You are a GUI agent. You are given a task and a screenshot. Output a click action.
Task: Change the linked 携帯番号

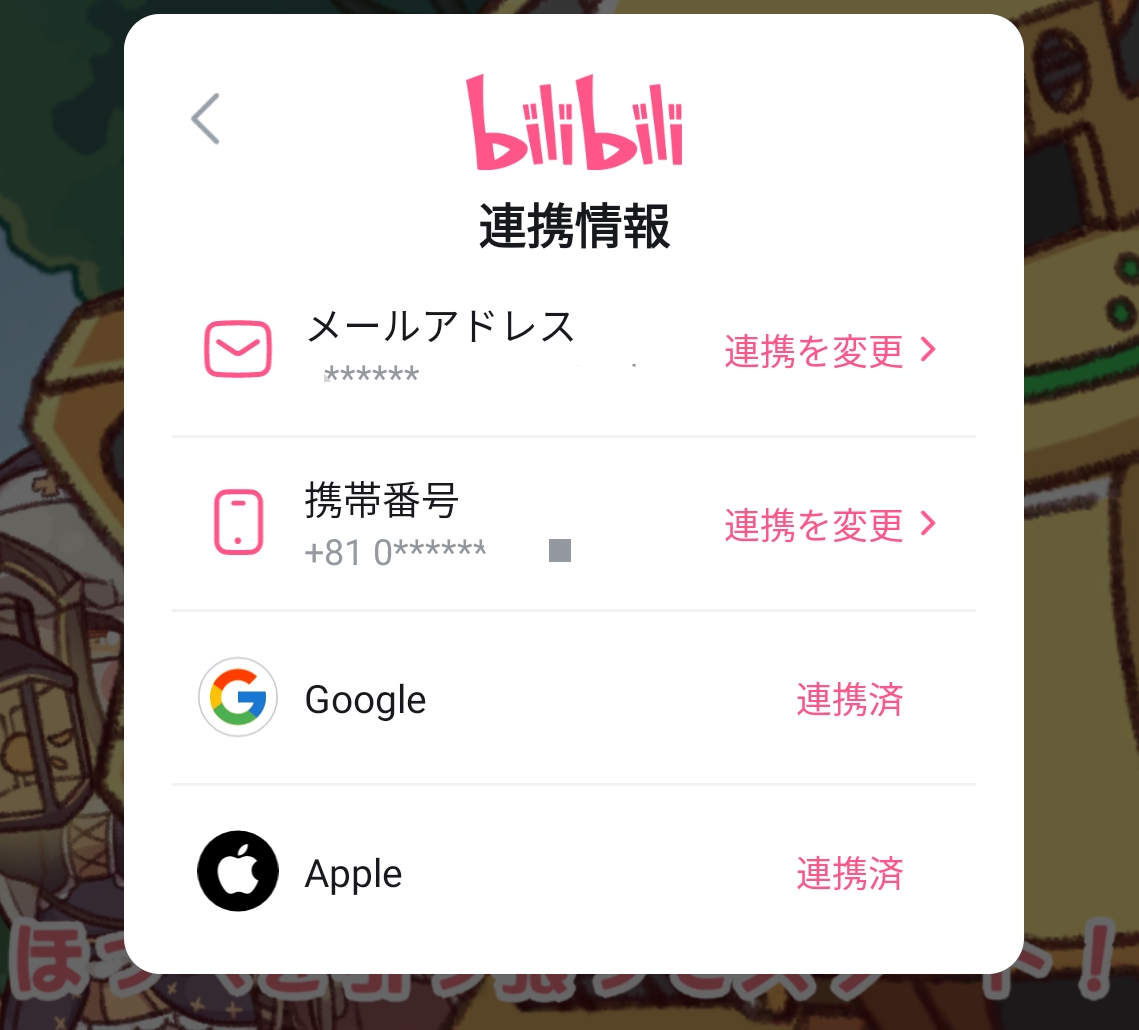tap(830, 524)
